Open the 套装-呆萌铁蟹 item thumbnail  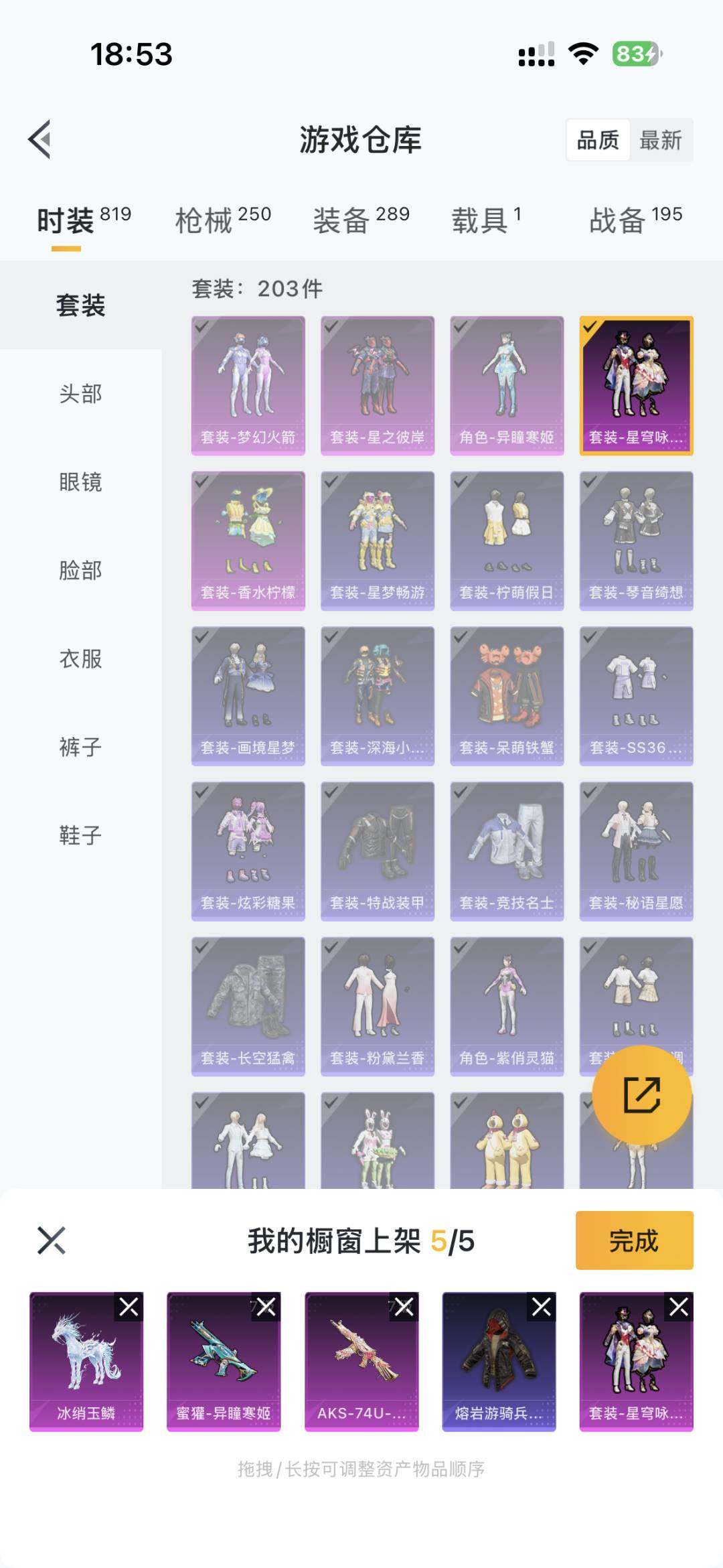click(505, 697)
